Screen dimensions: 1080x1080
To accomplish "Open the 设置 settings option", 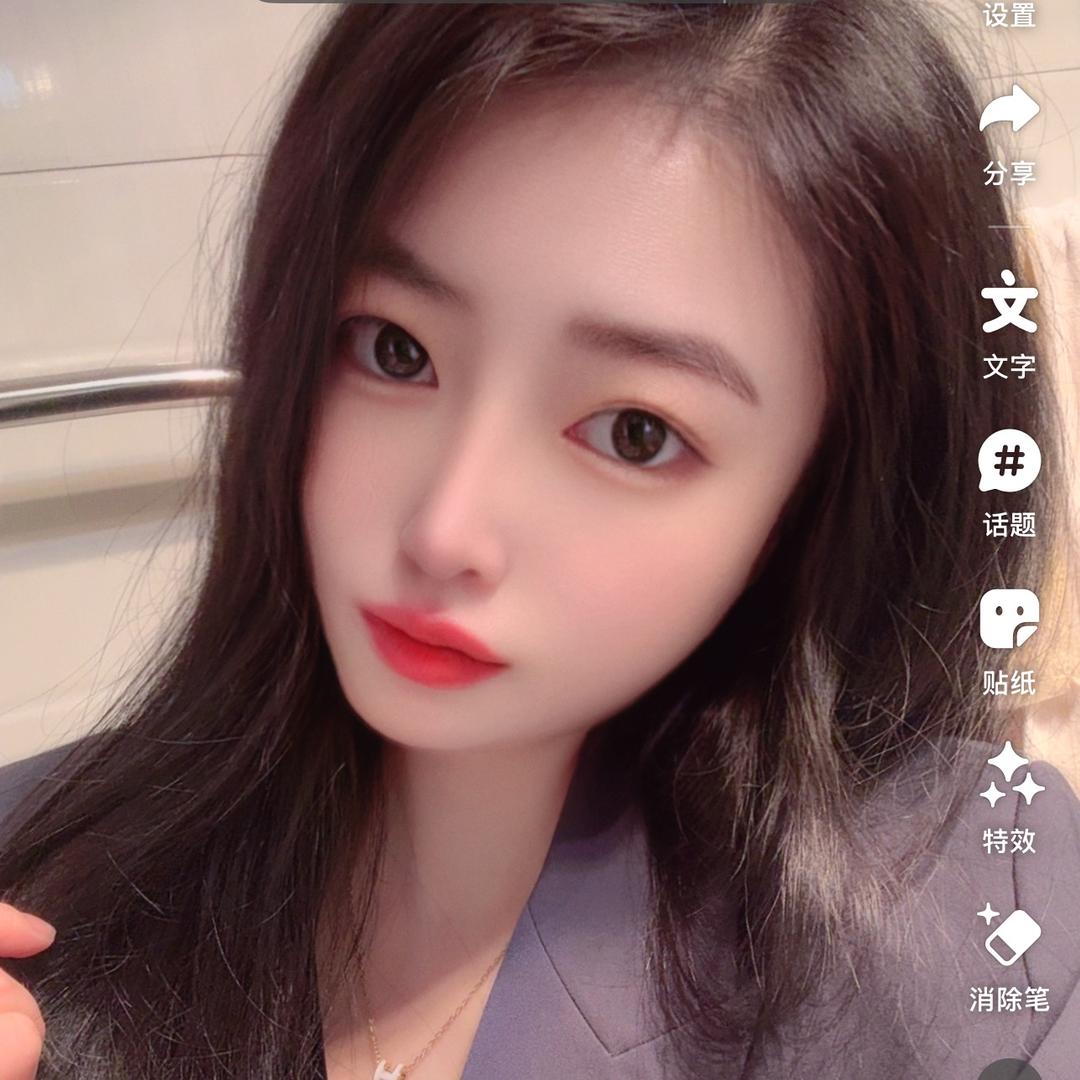I will 1009,14.
